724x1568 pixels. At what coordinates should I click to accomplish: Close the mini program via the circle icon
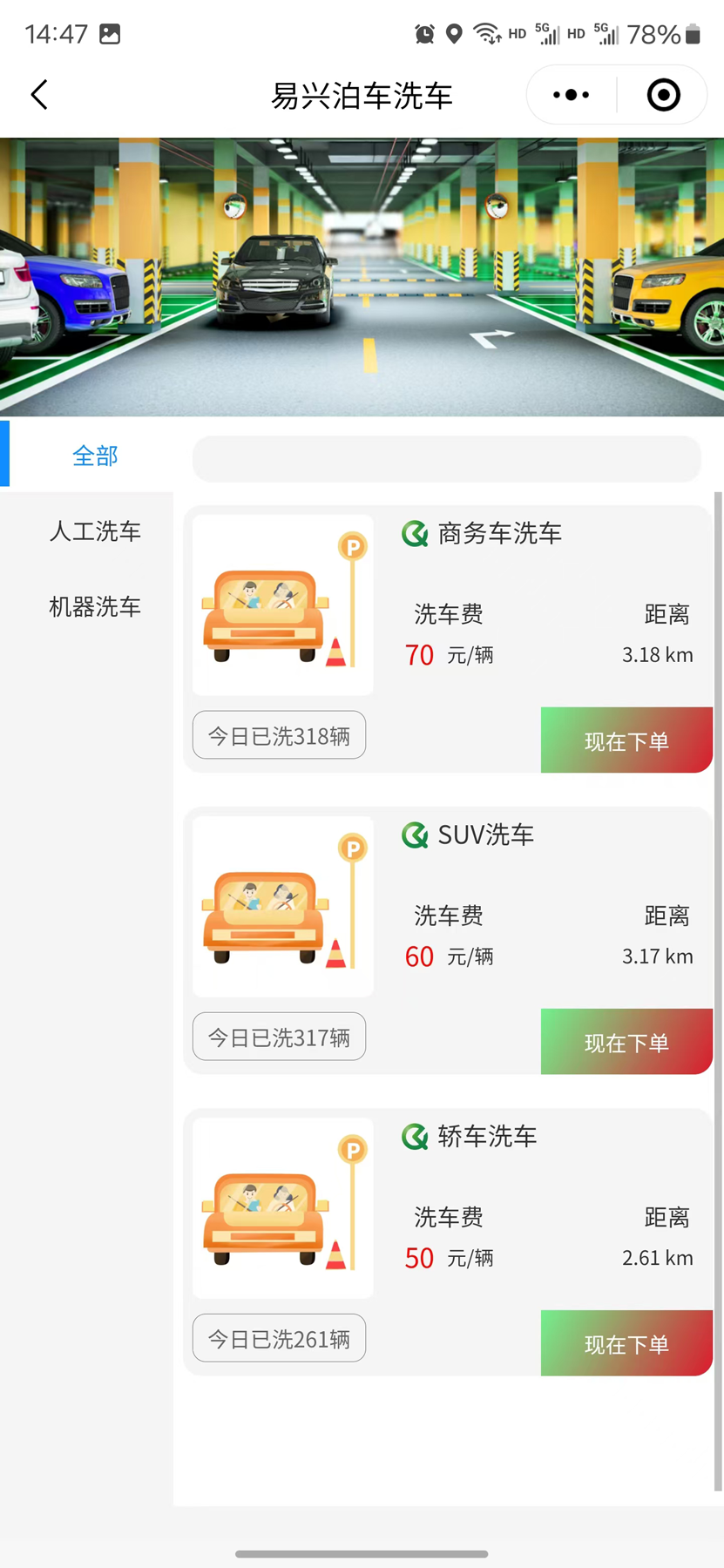click(x=663, y=95)
